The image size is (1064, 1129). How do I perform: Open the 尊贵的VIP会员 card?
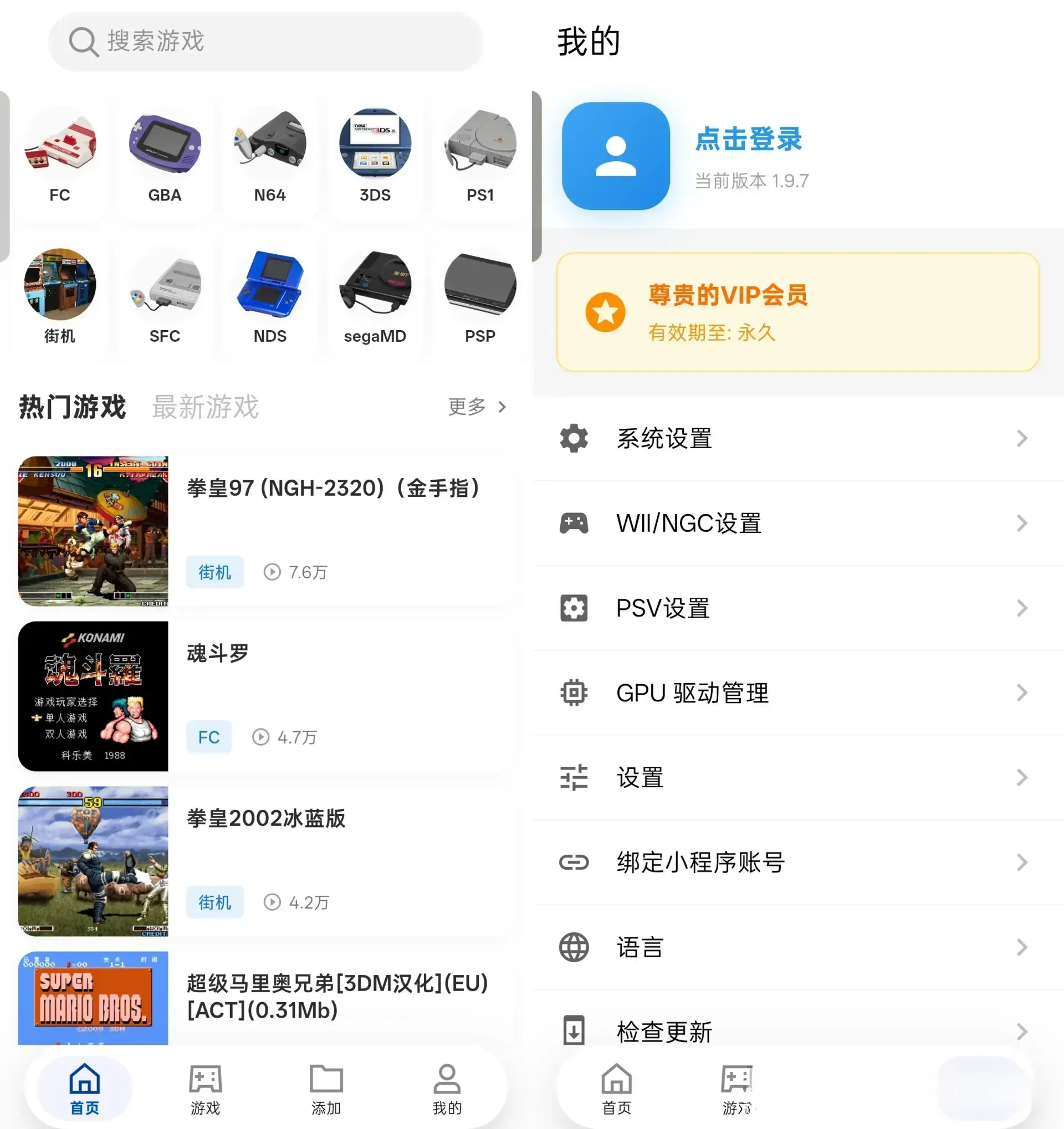pos(797,312)
